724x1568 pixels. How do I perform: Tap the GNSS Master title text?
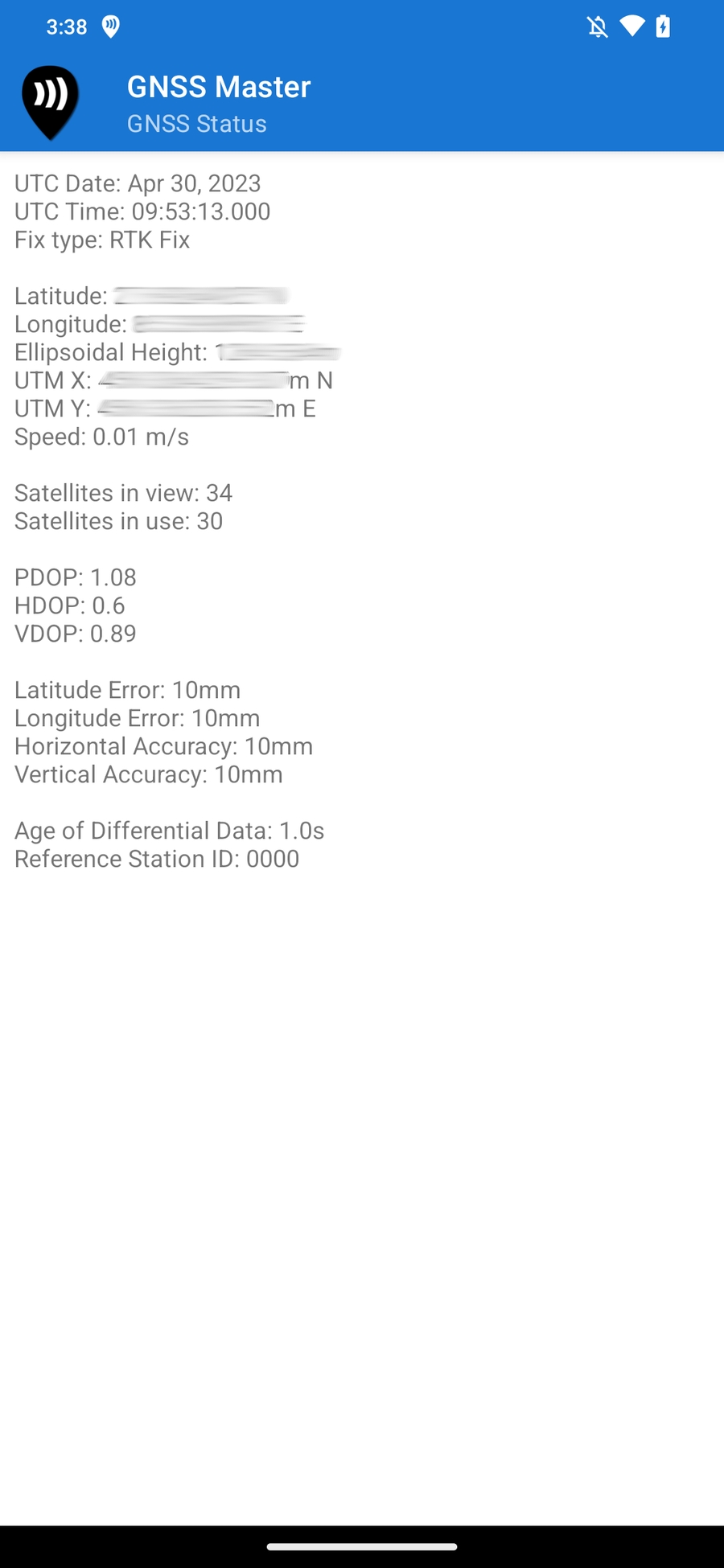coord(217,87)
